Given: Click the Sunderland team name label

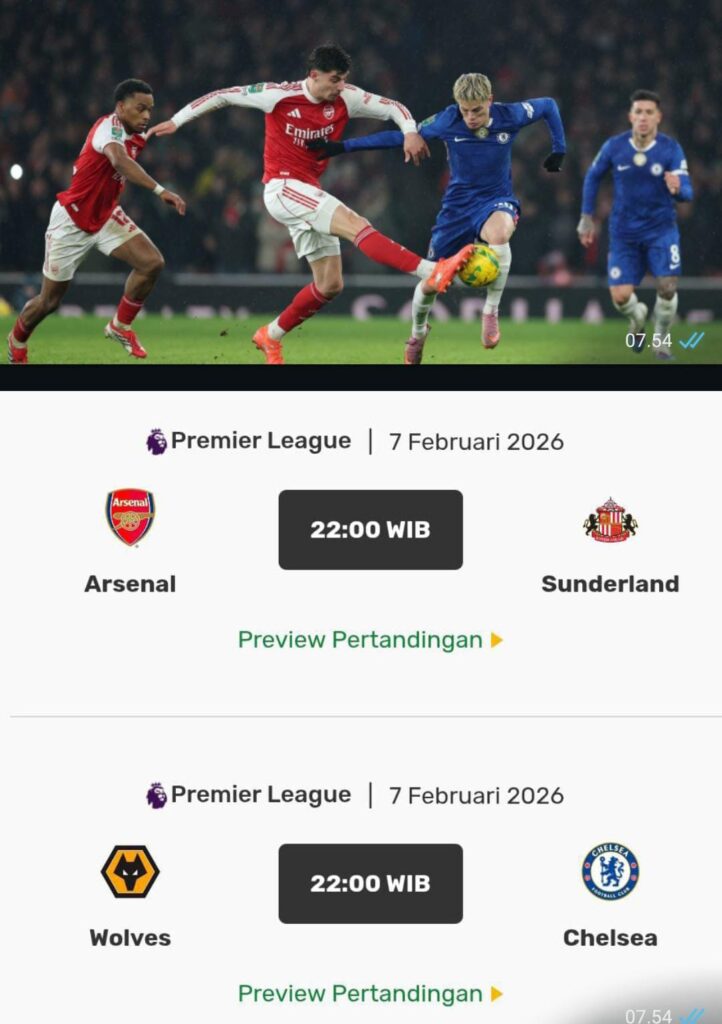Looking at the screenshot, I should coord(611,584).
